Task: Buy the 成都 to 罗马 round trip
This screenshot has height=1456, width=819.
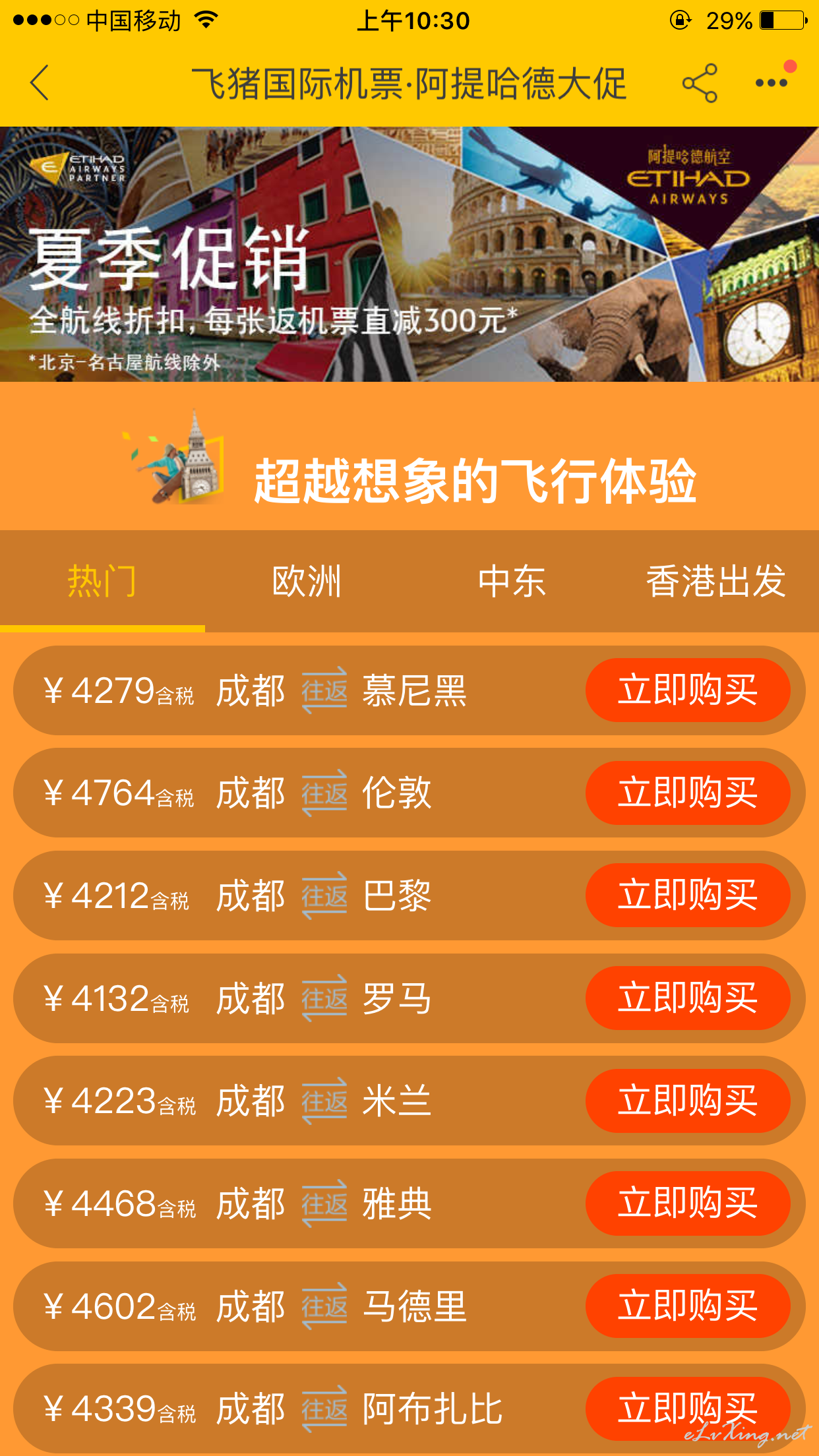Action: (x=688, y=998)
